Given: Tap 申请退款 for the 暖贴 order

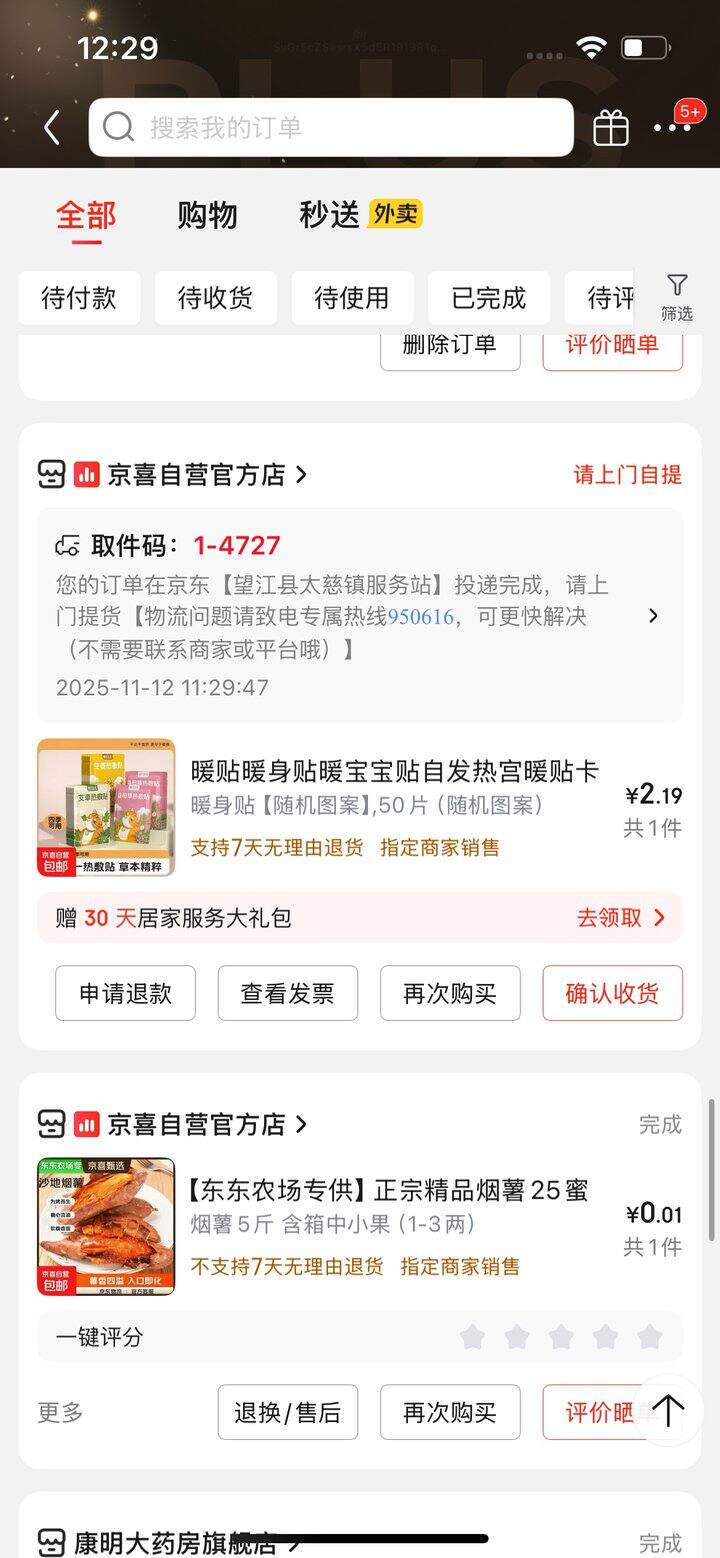Looking at the screenshot, I should [x=125, y=993].
